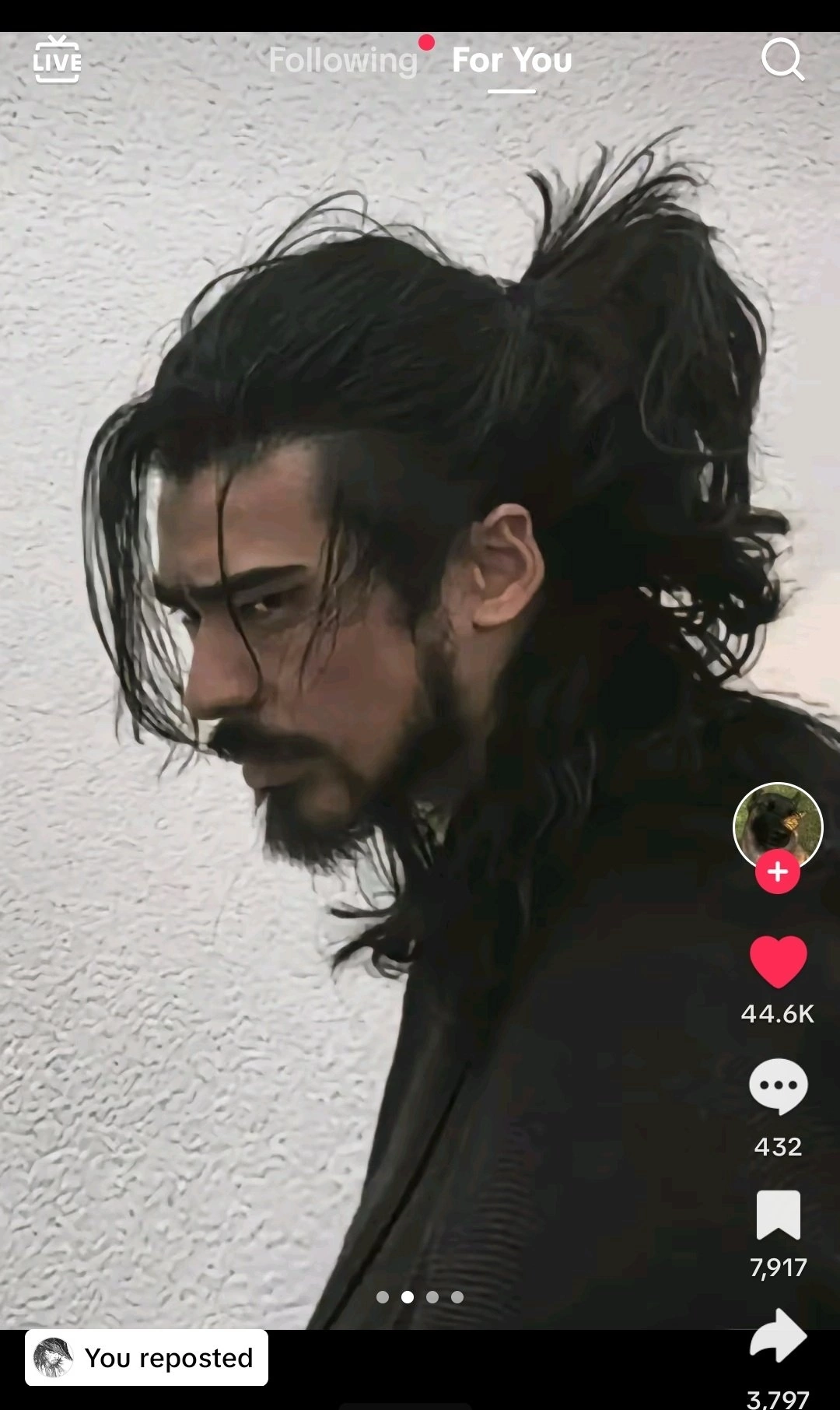840x1410 pixels.
Task: Tap the red heart like icon
Action: (x=778, y=962)
